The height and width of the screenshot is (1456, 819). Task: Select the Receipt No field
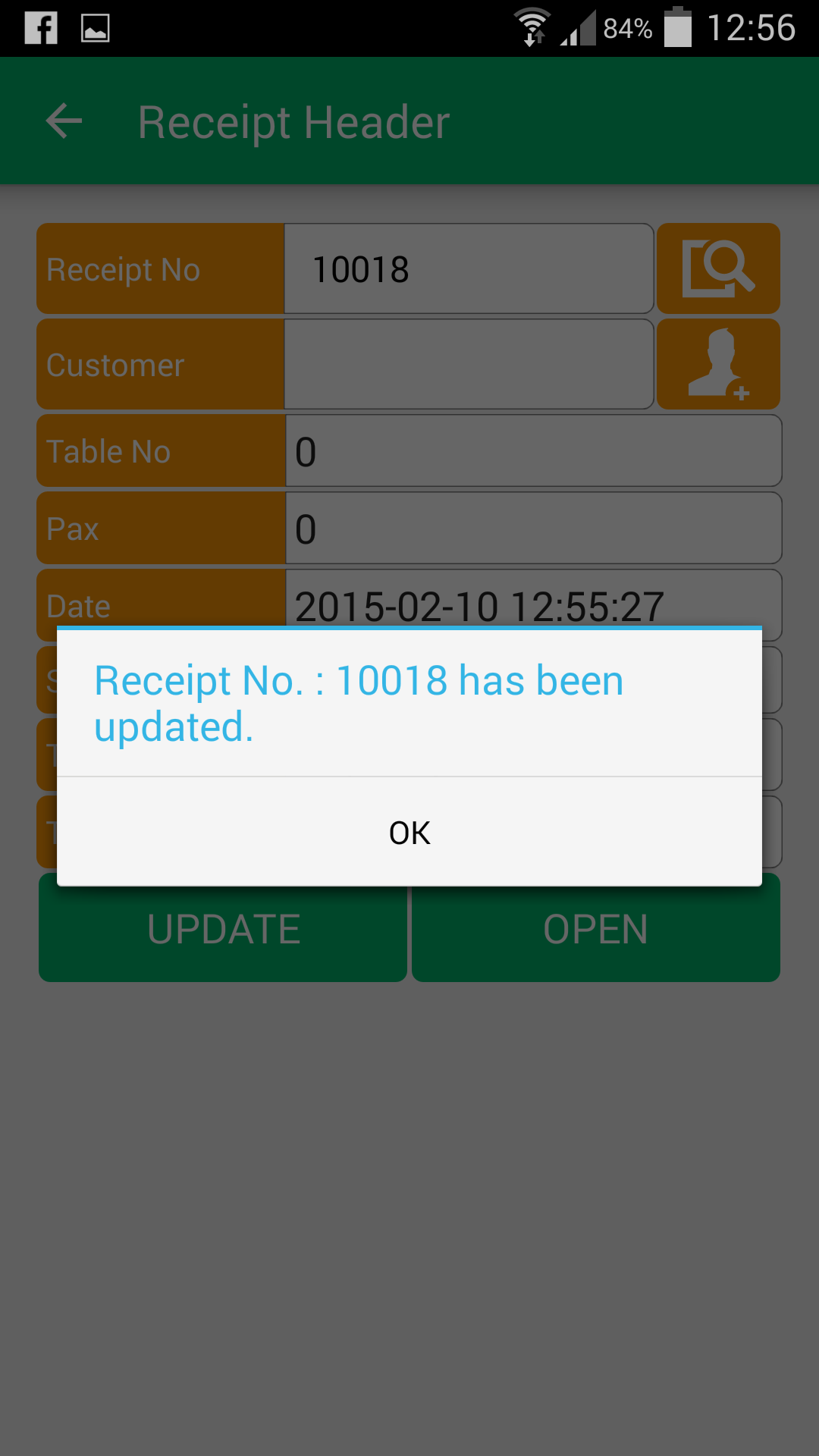[469, 268]
